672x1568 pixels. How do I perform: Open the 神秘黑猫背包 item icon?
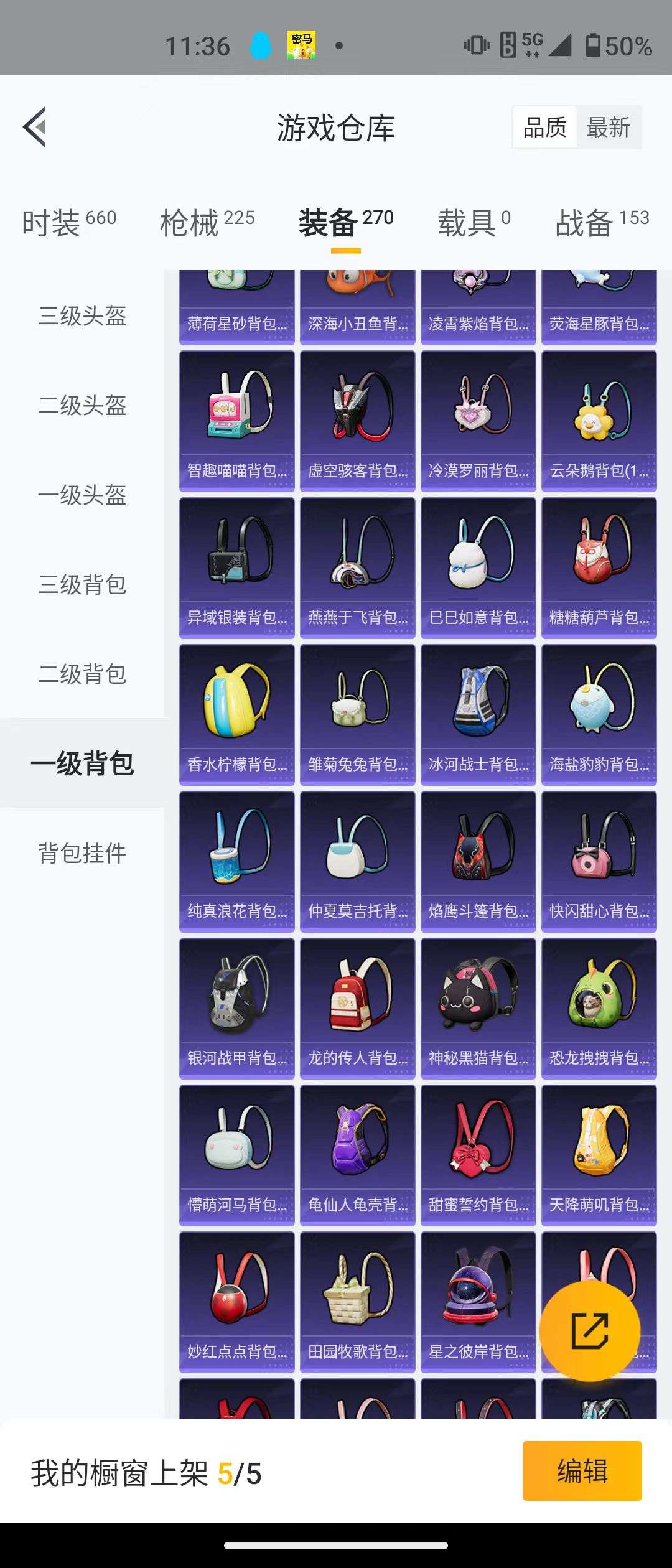point(478,996)
